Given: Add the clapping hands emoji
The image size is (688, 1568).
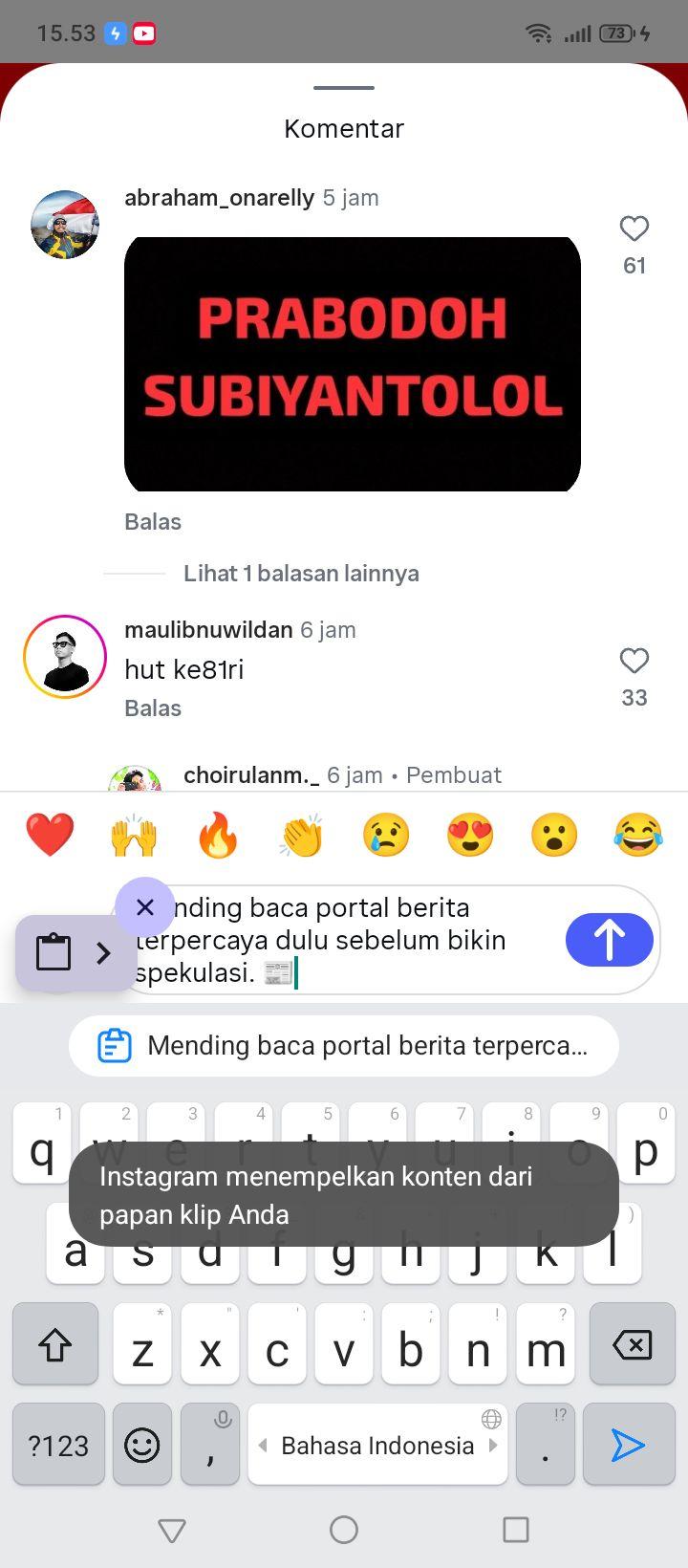Looking at the screenshot, I should coord(302,835).
